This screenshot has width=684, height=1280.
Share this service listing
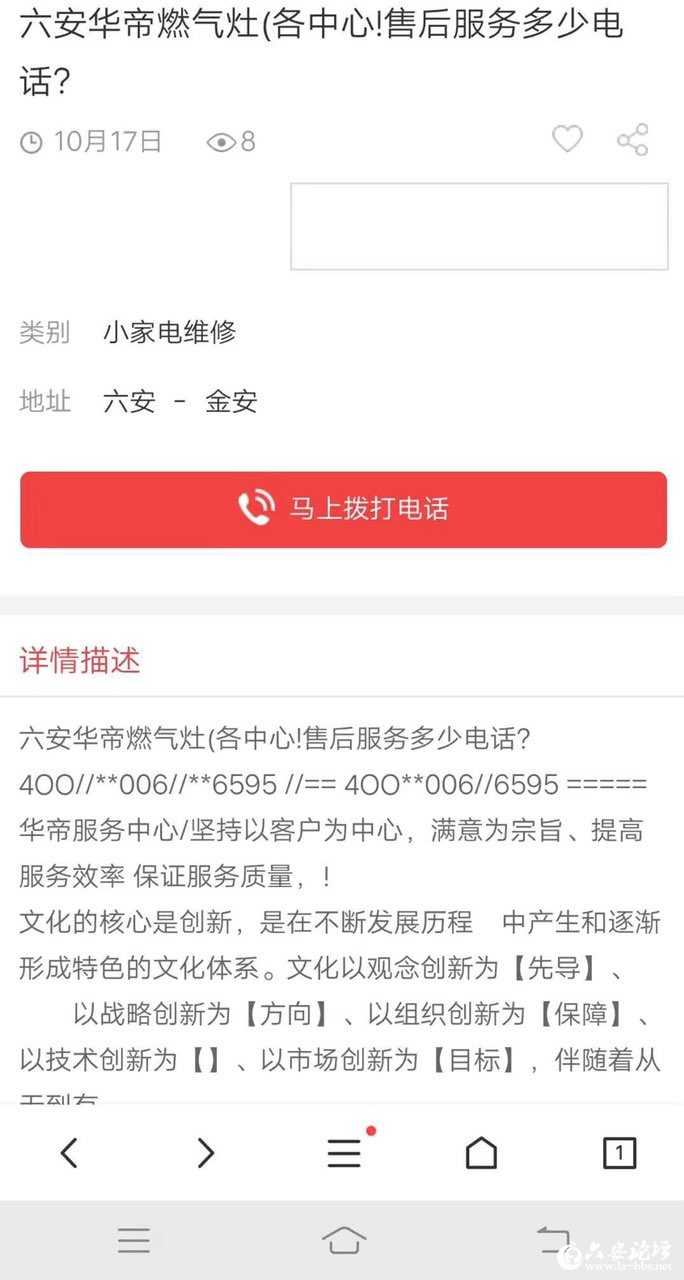(x=633, y=140)
